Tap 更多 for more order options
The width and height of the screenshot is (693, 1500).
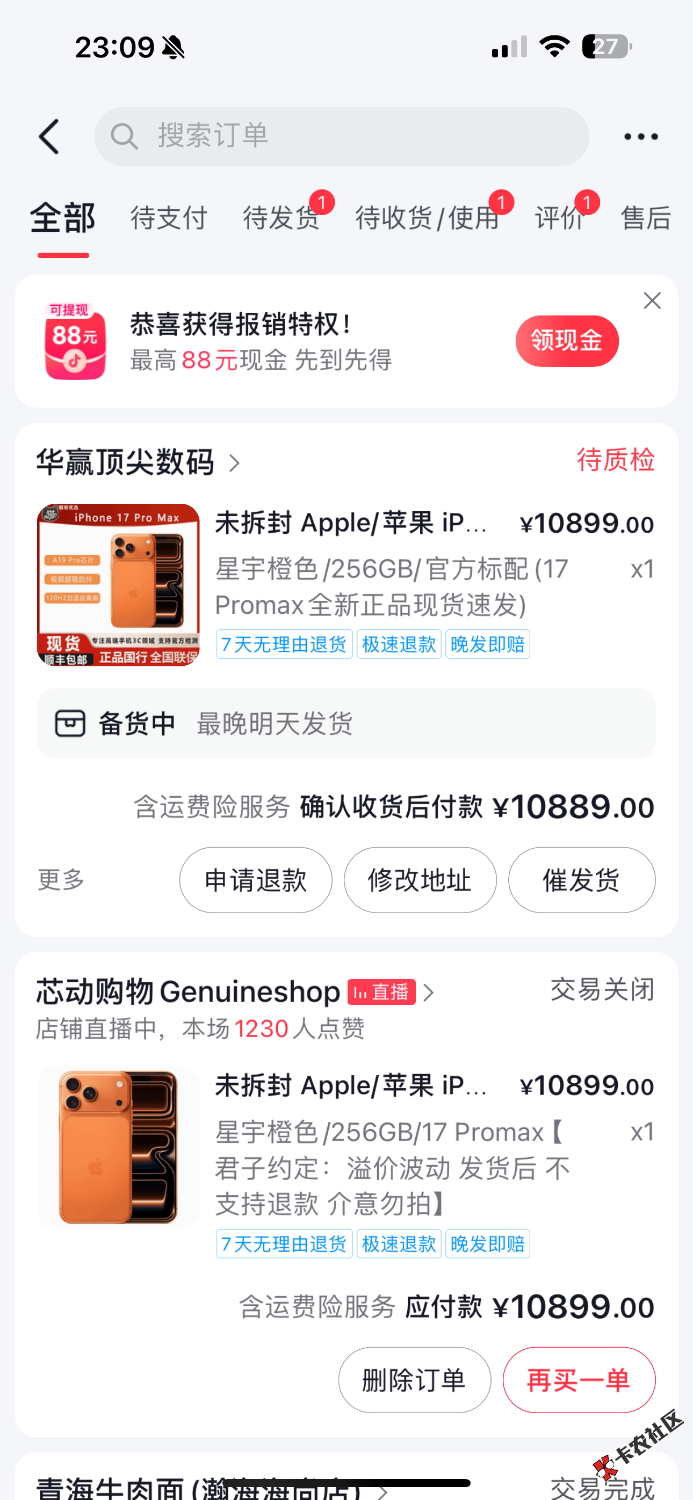pyautogui.click(x=61, y=880)
